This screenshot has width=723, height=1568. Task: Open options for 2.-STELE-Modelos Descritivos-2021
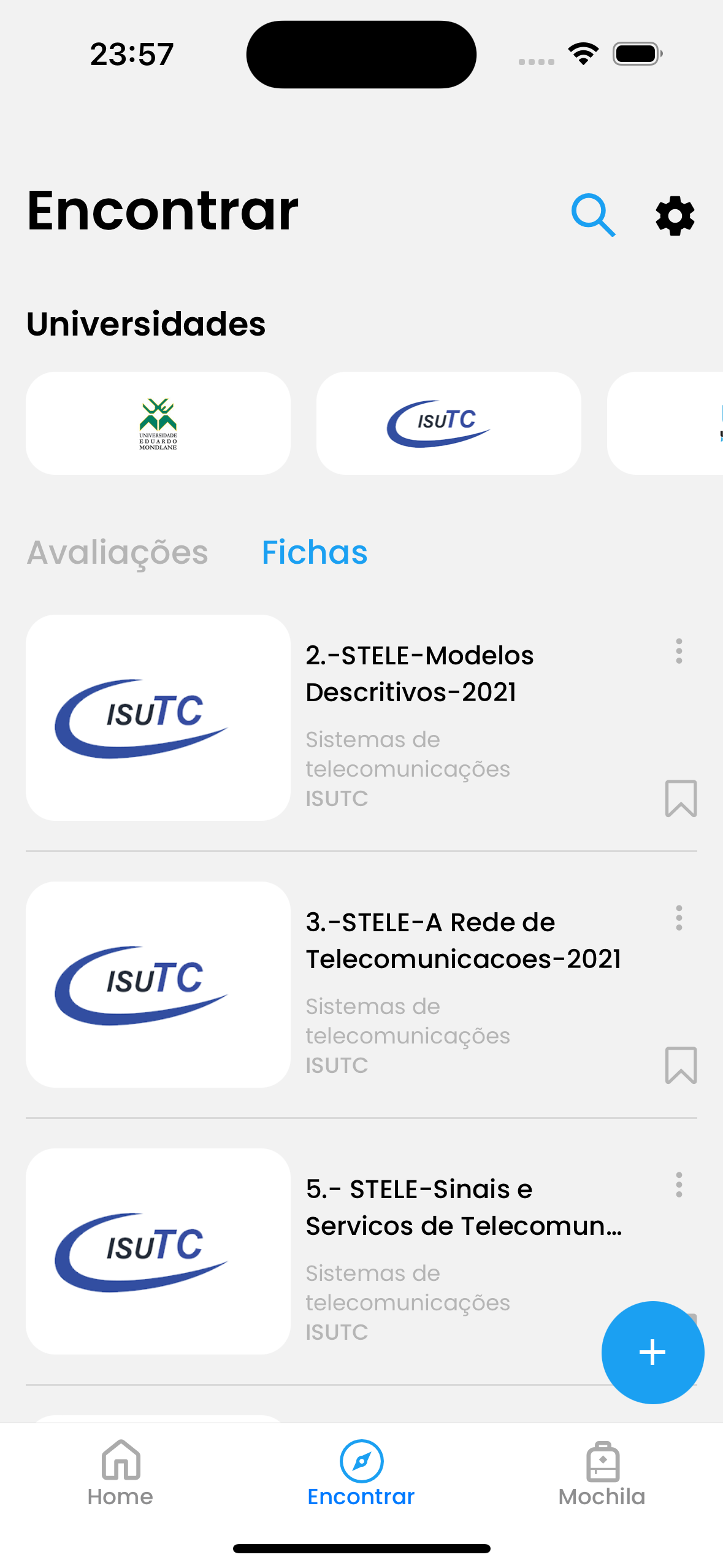coord(679,651)
